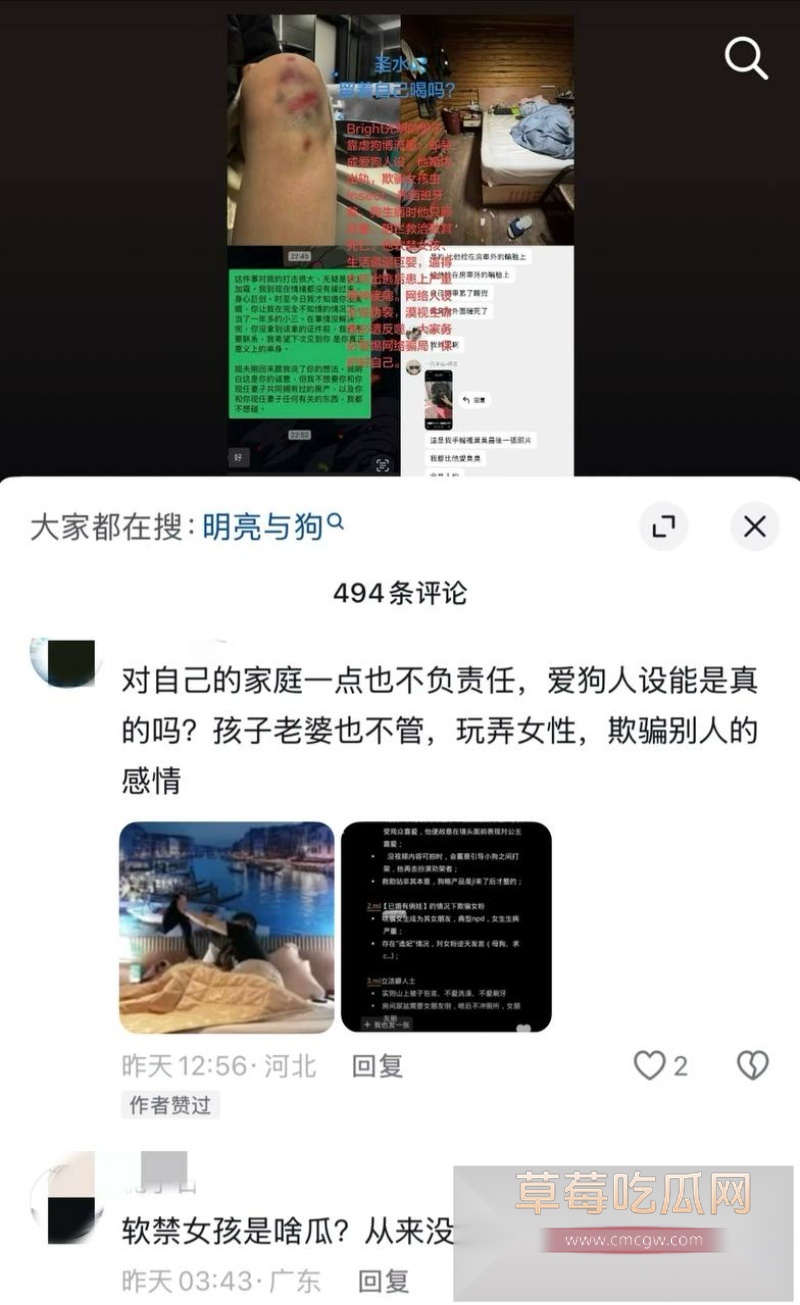
Task: Reply to the 广东 comment
Action: coord(383,1280)
